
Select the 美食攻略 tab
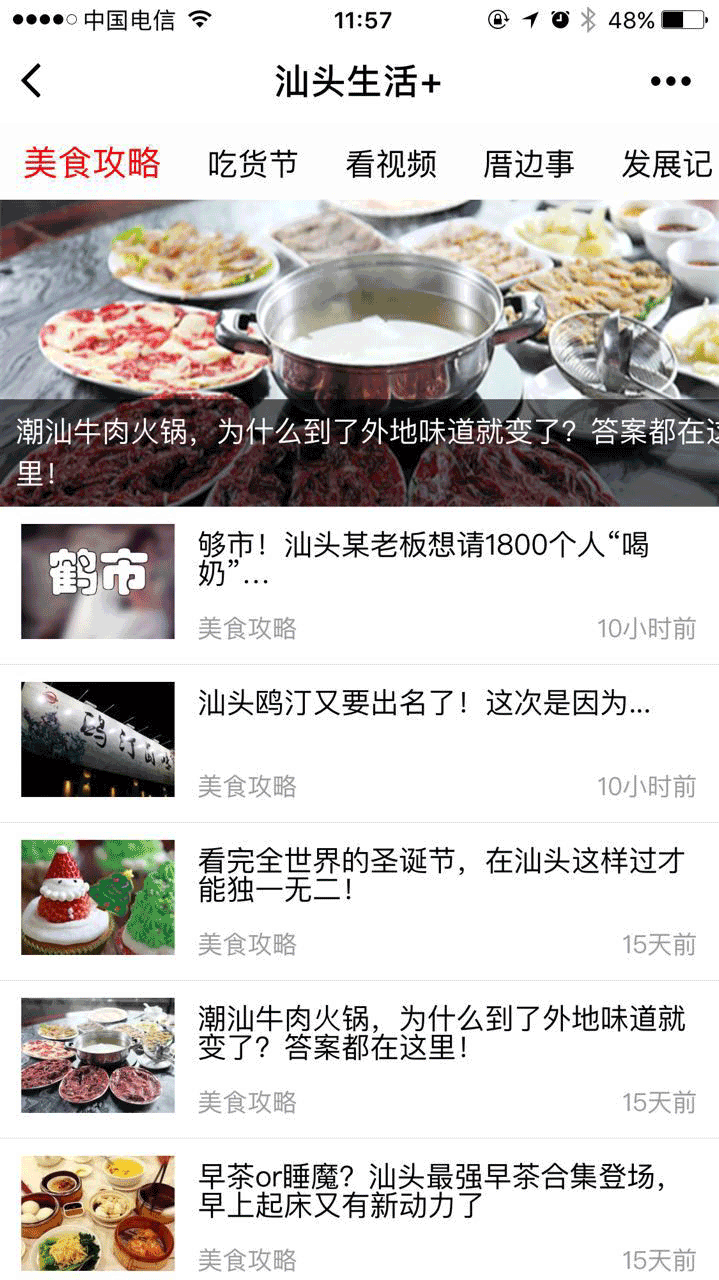pyautogui.click(x=92, y=163)
